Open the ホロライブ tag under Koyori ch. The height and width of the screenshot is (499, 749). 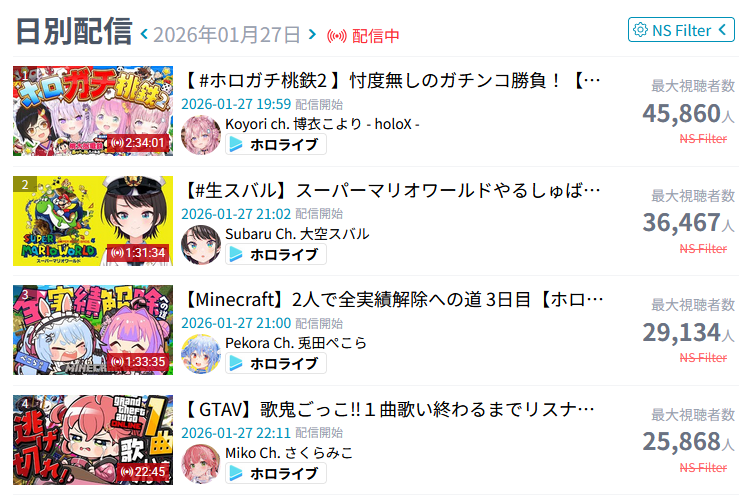[x=276, y=144]
